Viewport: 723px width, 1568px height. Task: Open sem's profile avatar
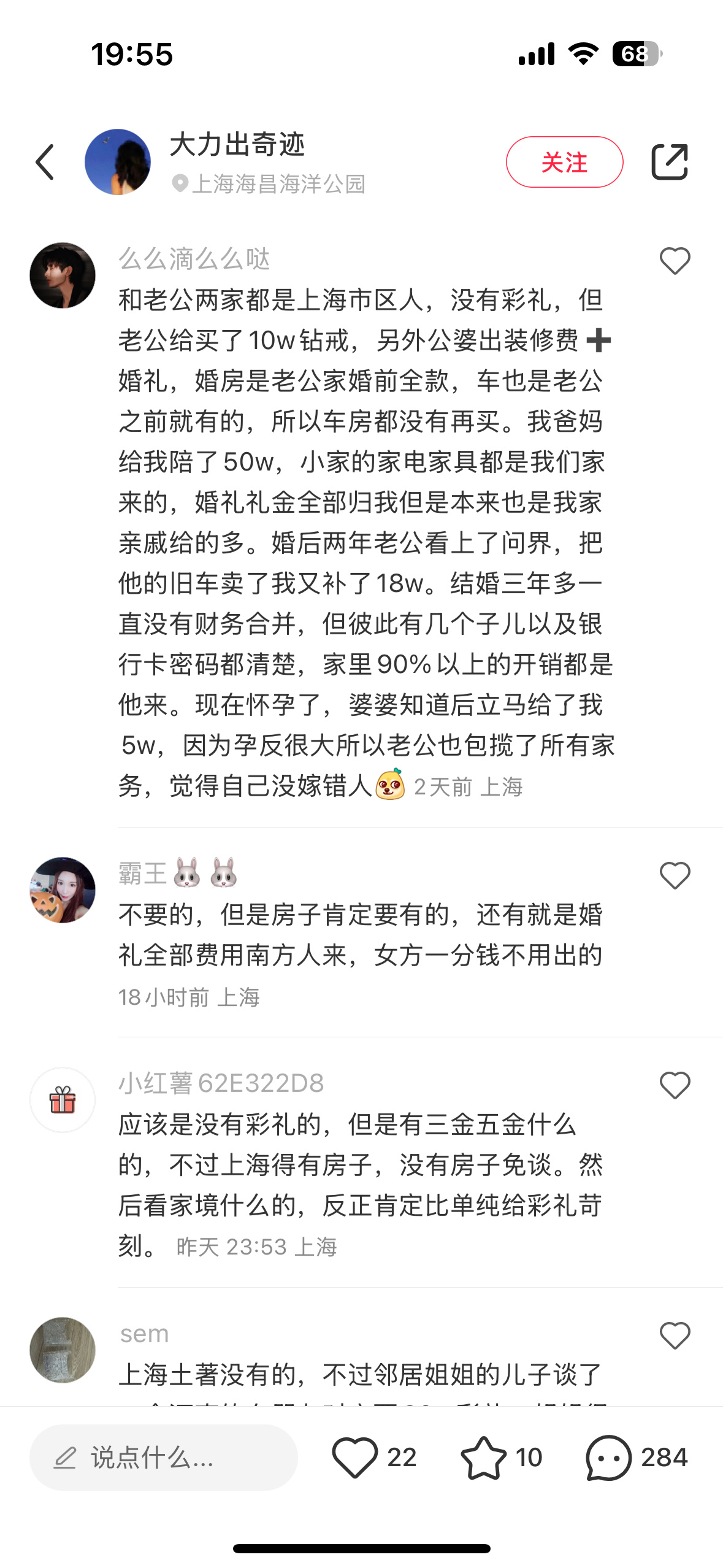tap(63, 1350)
